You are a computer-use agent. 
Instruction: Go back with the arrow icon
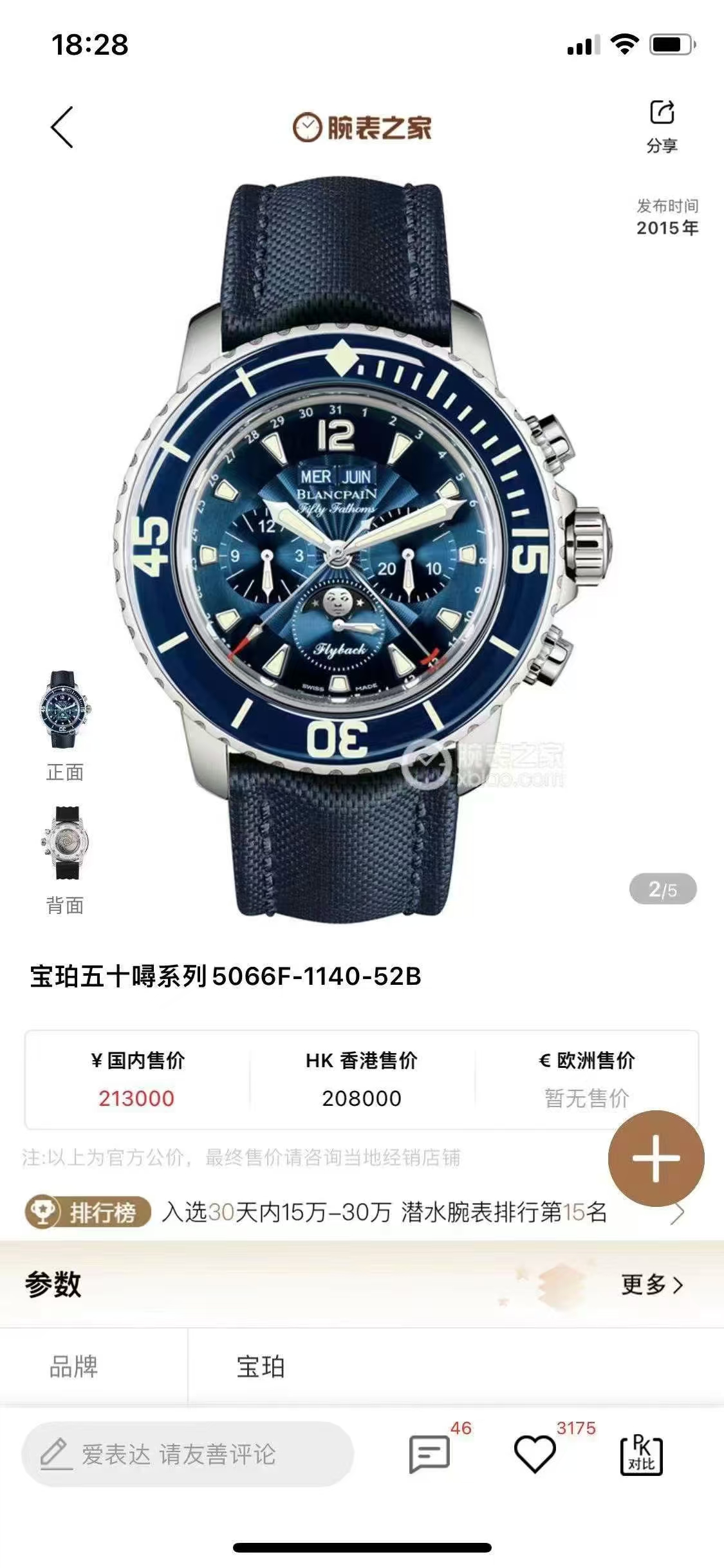pyautogui.click(x=62, y=127)
